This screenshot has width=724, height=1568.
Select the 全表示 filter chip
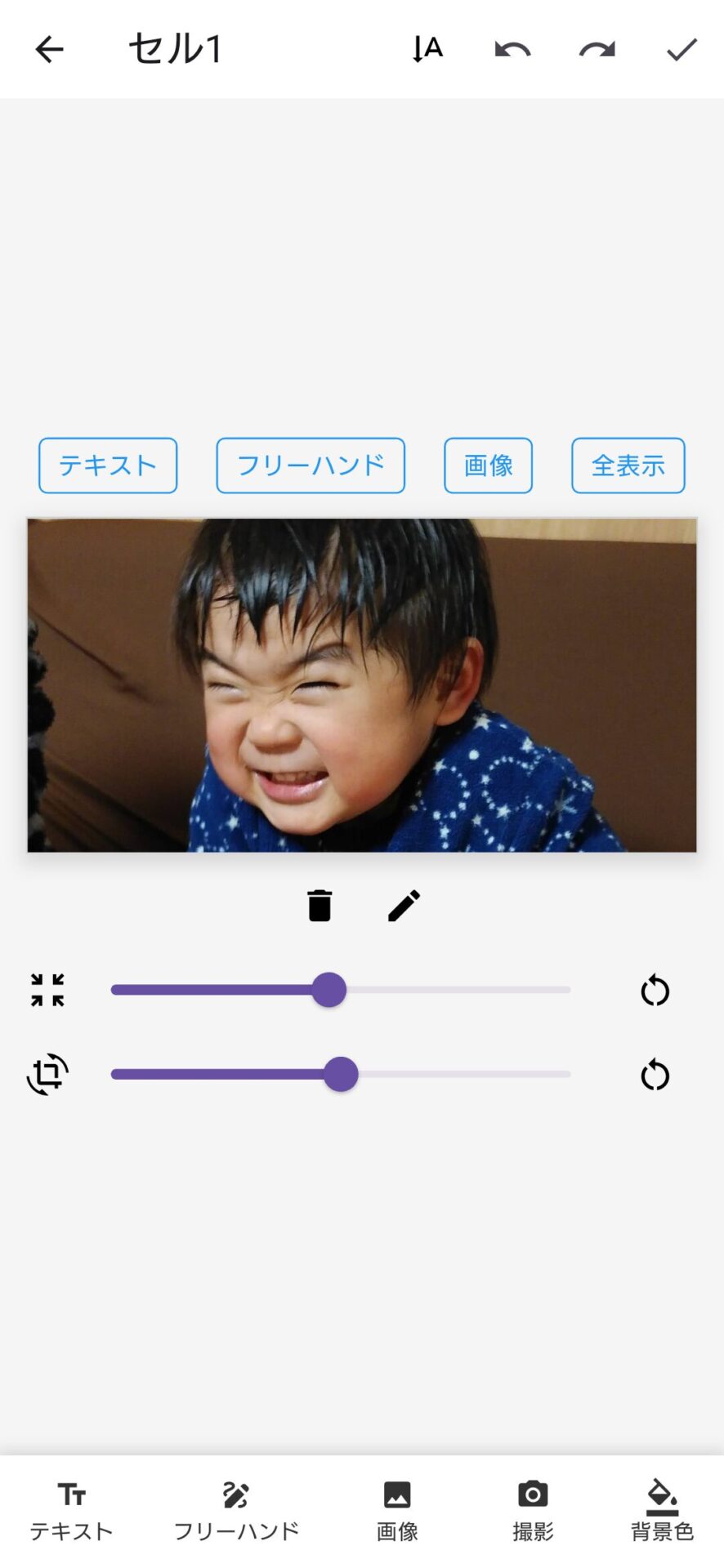click(628, 465)
